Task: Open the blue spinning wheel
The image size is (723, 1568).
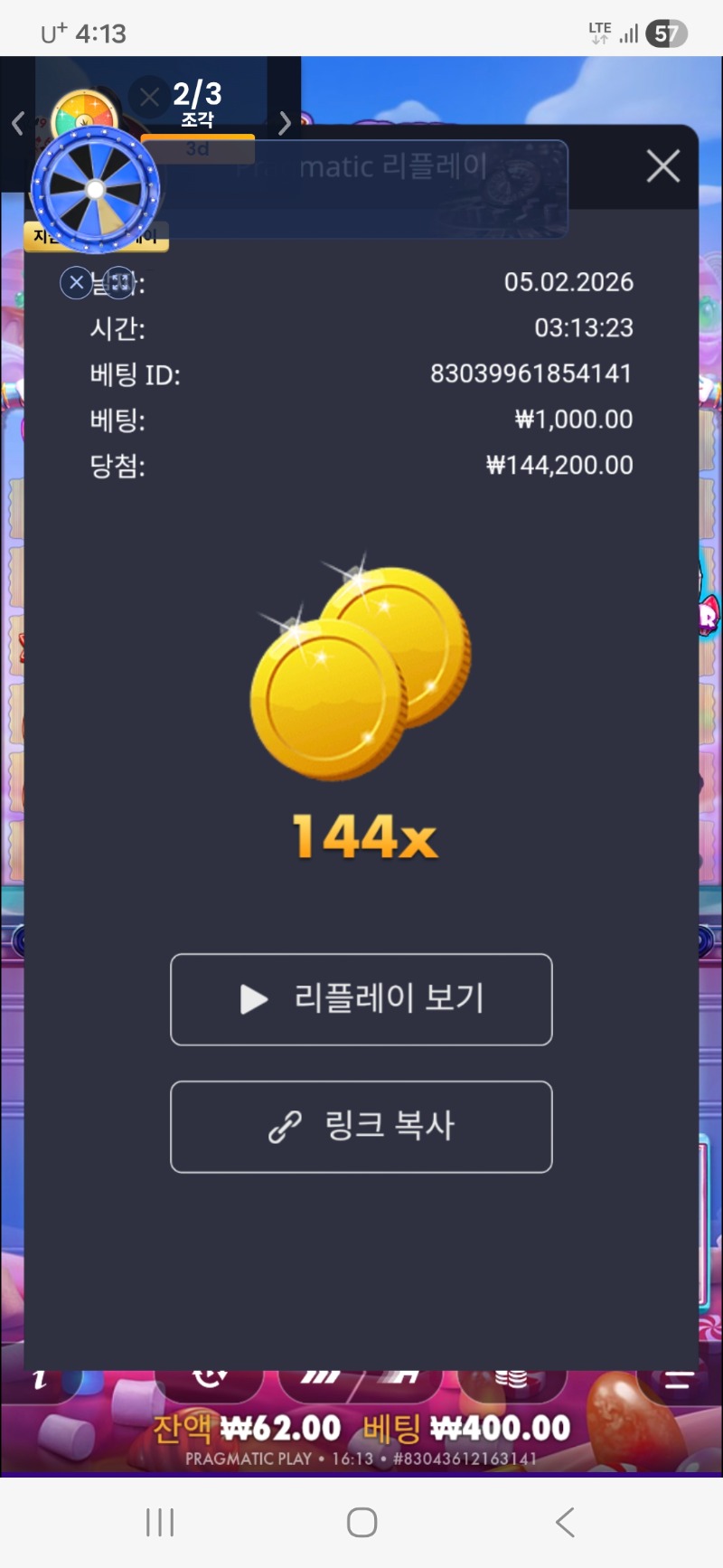Action: coord(96,190)
